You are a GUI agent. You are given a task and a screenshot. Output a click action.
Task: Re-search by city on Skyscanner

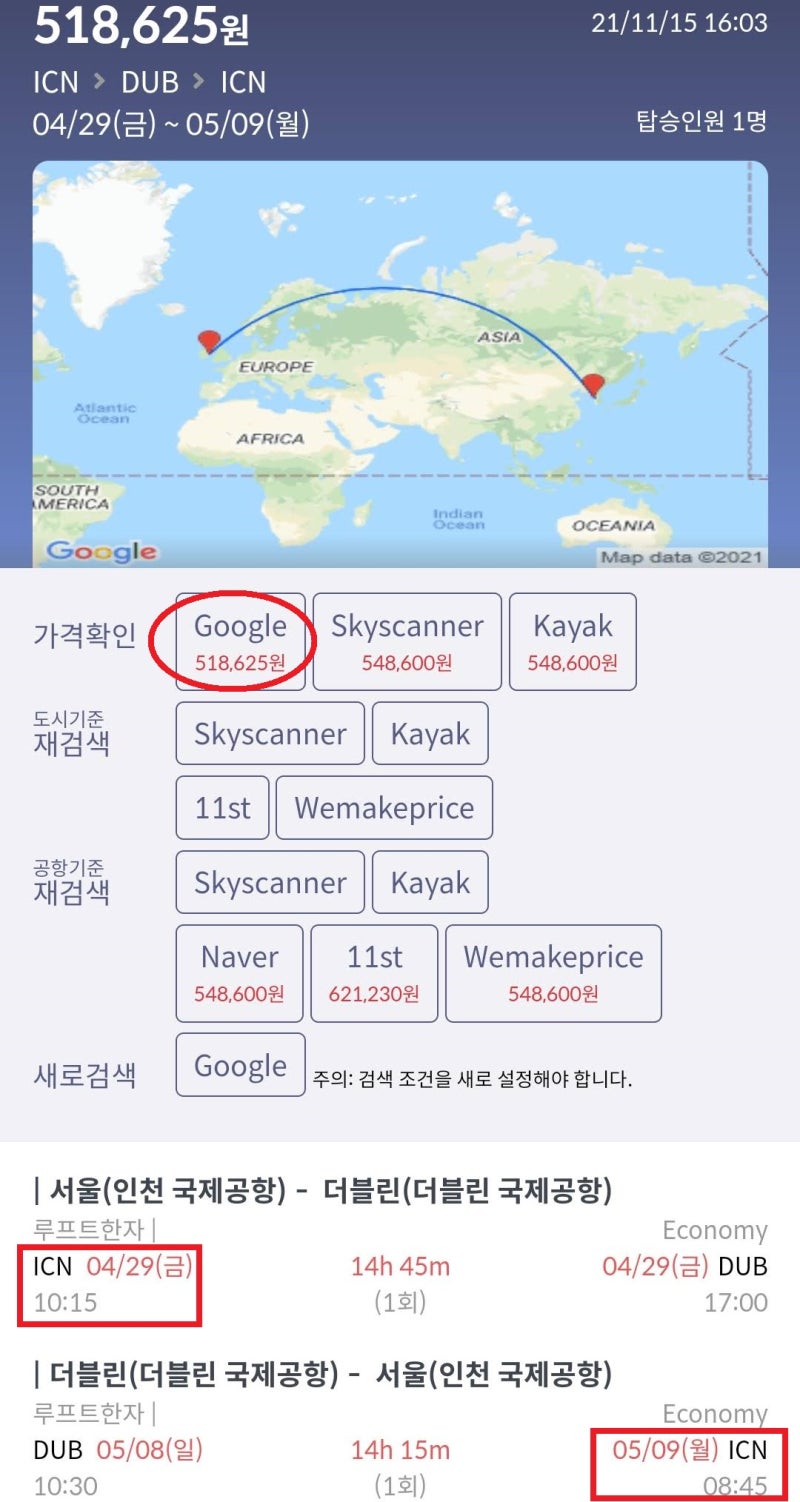tap(270, 733)
